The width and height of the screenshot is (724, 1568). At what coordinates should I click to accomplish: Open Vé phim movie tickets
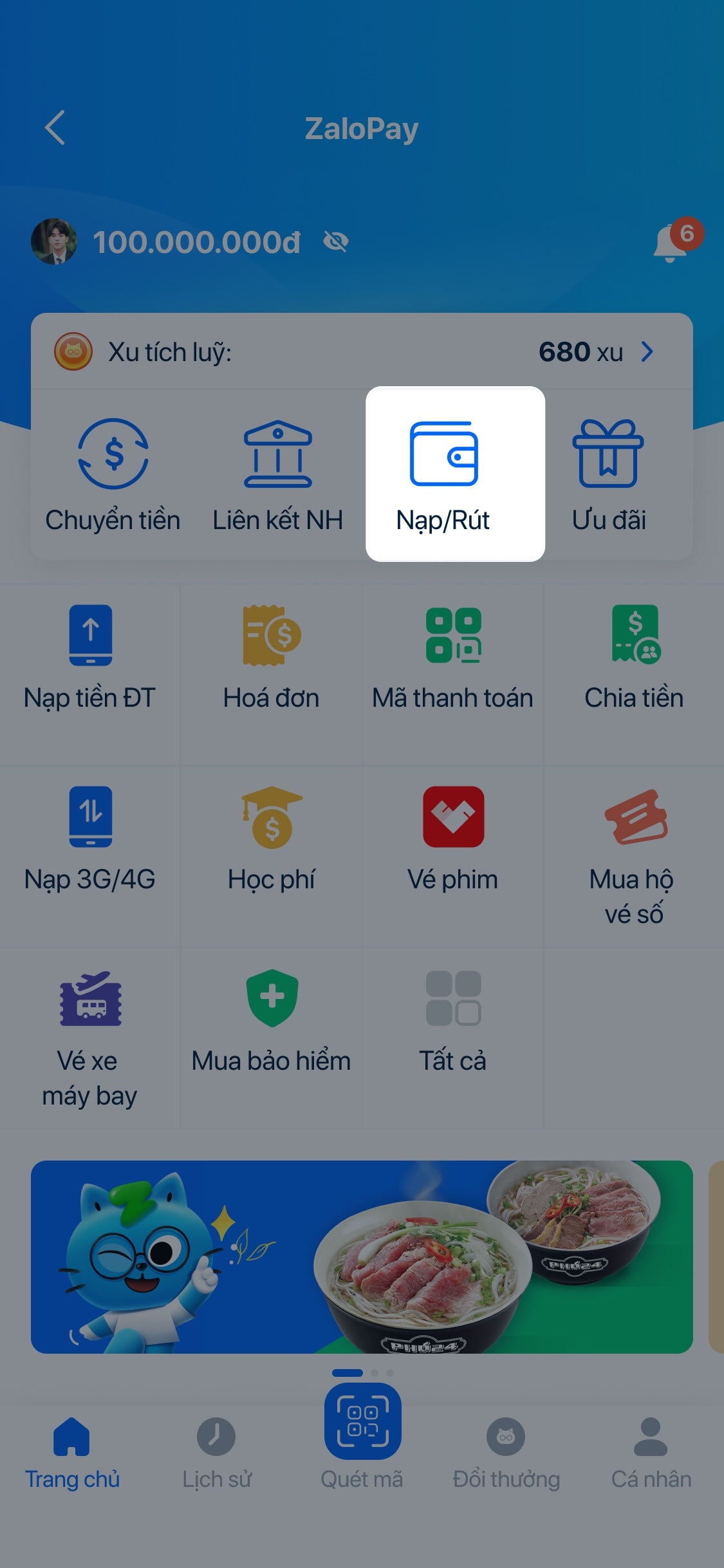point(453,838)
